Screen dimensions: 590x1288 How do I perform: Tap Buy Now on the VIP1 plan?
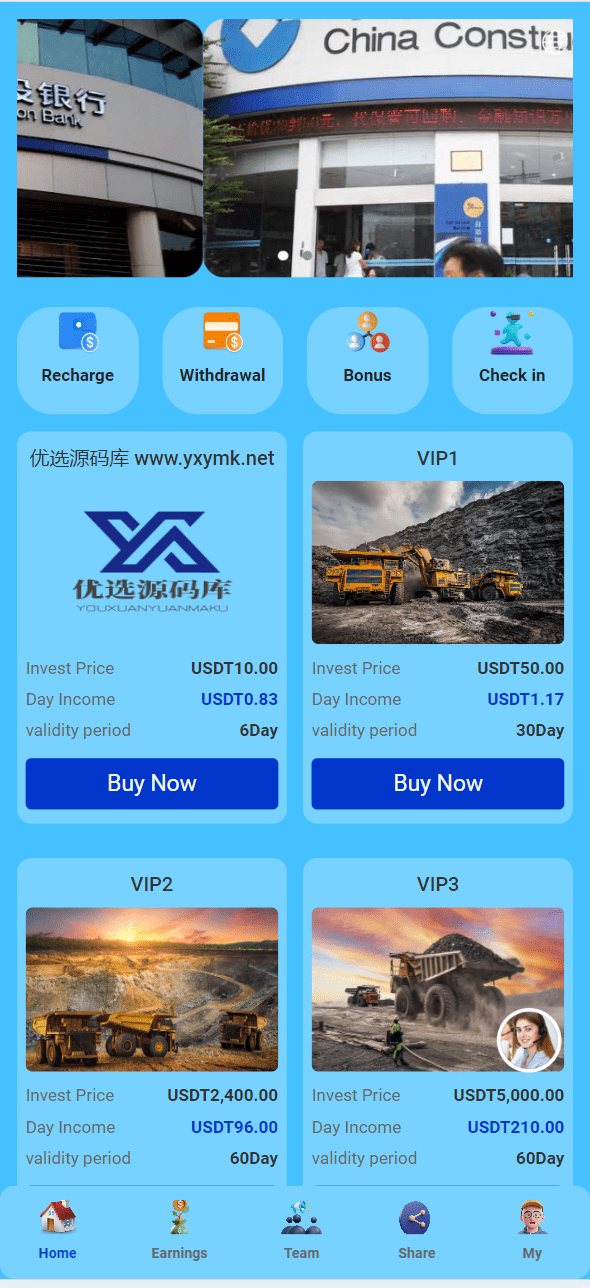pos(438,783)
